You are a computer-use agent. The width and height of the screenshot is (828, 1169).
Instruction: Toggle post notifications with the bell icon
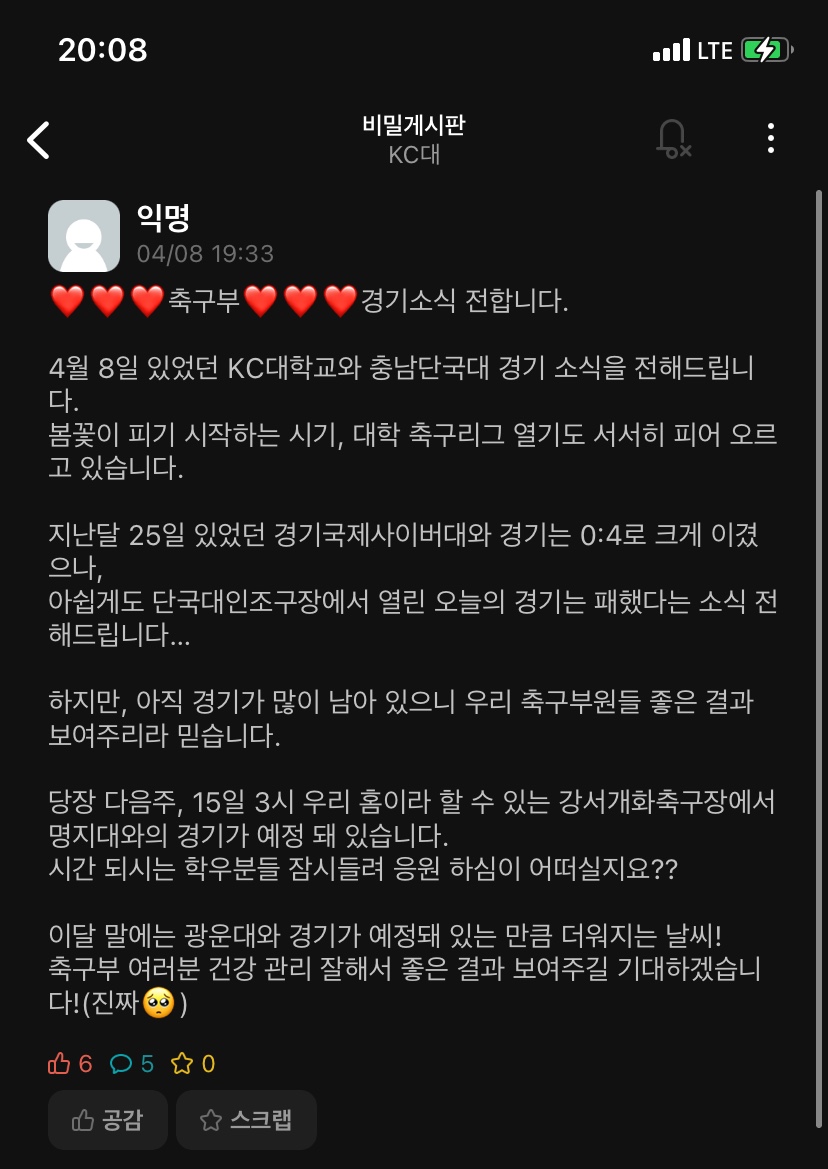coord(672,138)
